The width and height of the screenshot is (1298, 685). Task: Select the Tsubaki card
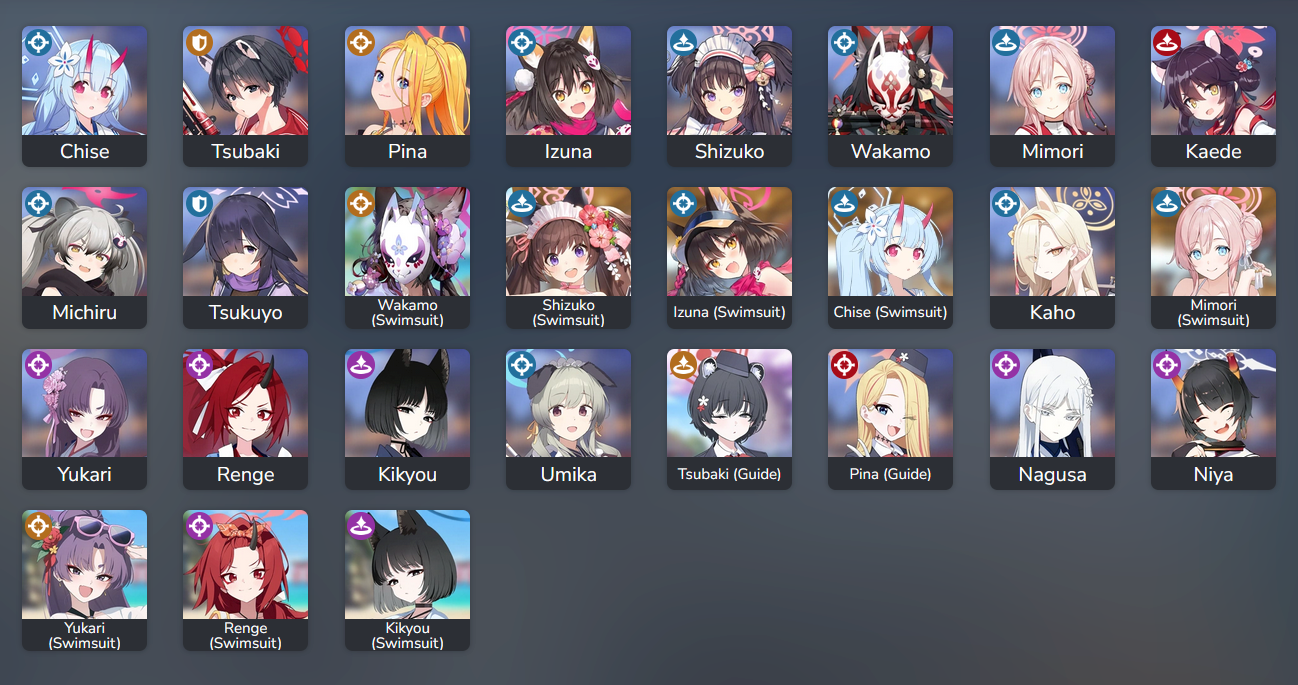(245, 96)
